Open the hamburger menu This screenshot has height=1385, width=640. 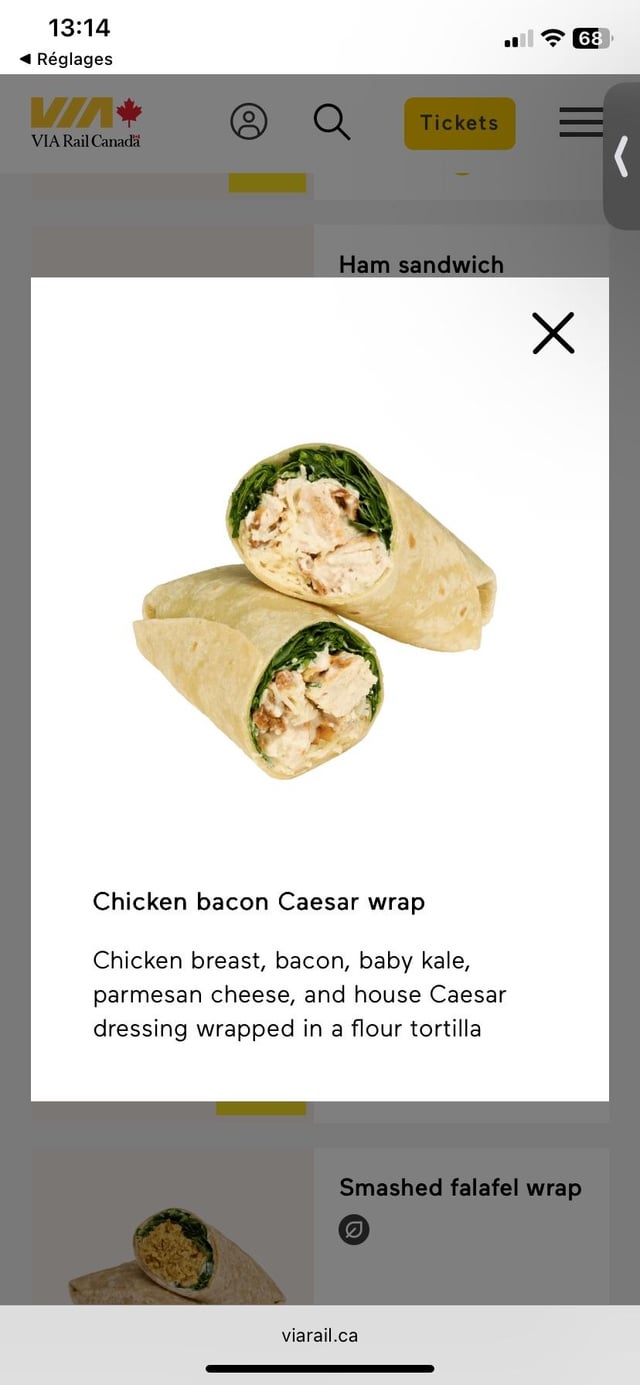580,122
